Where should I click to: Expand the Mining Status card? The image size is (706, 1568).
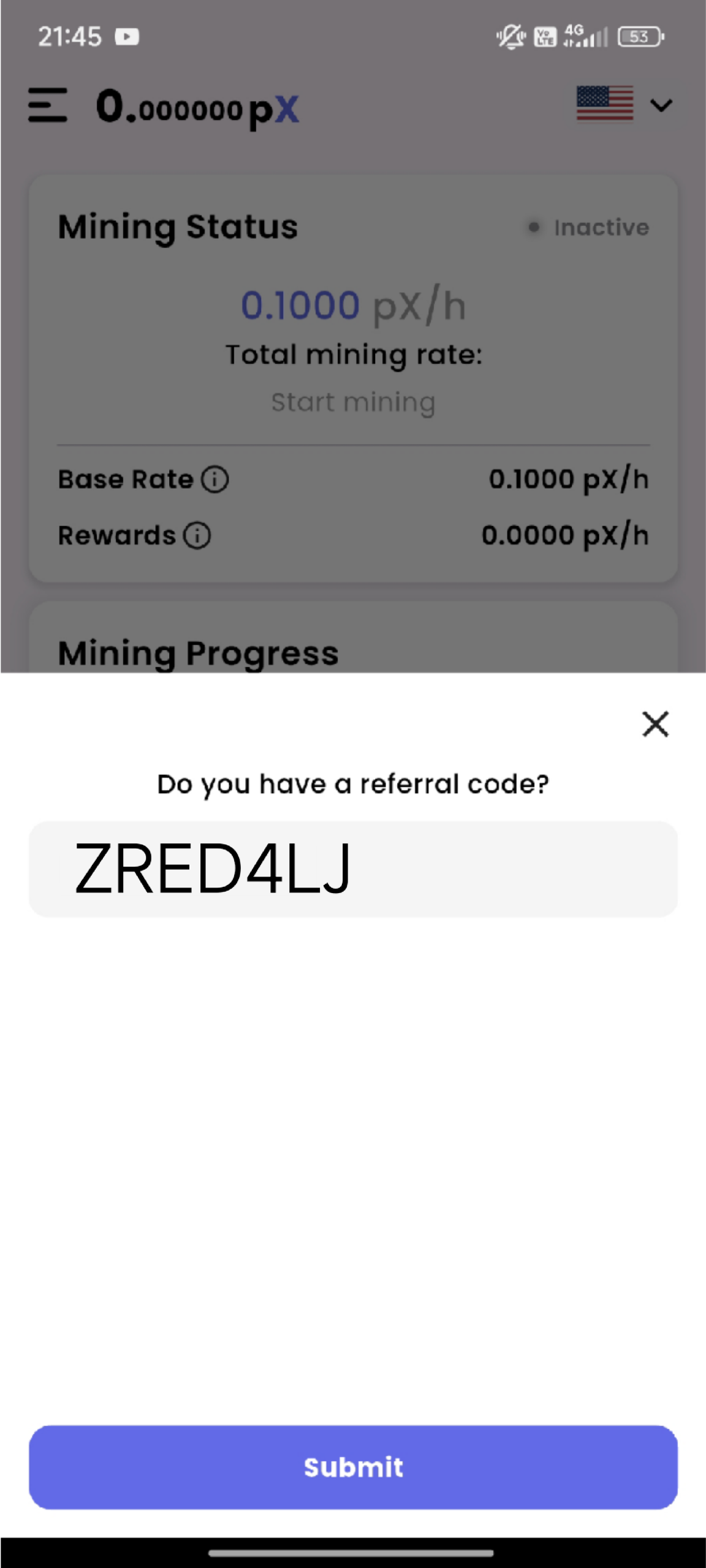(352, 377)
